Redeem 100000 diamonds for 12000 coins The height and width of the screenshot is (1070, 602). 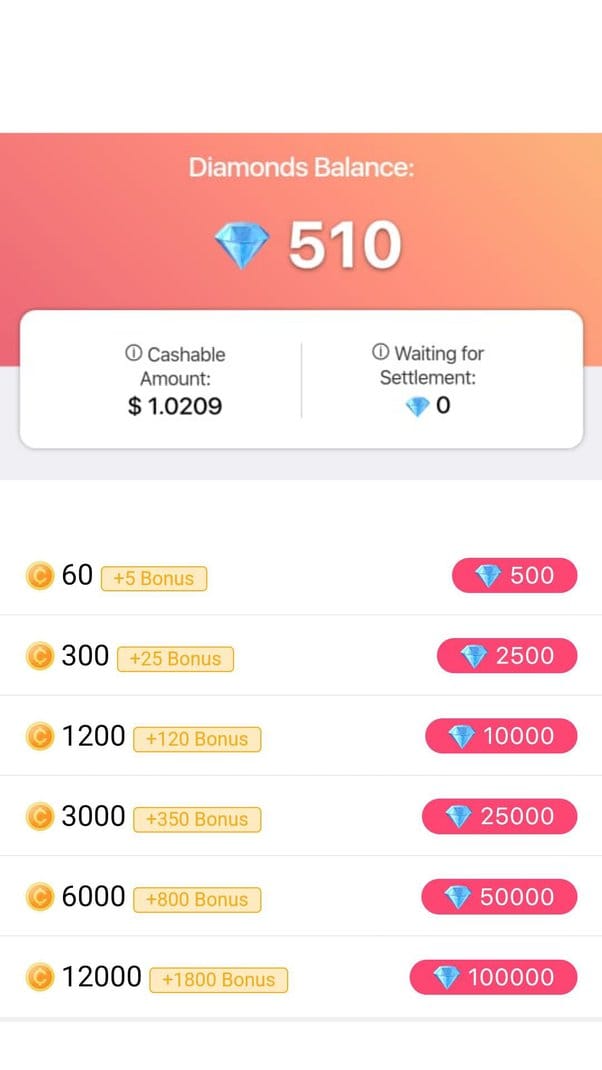[493, 977]
